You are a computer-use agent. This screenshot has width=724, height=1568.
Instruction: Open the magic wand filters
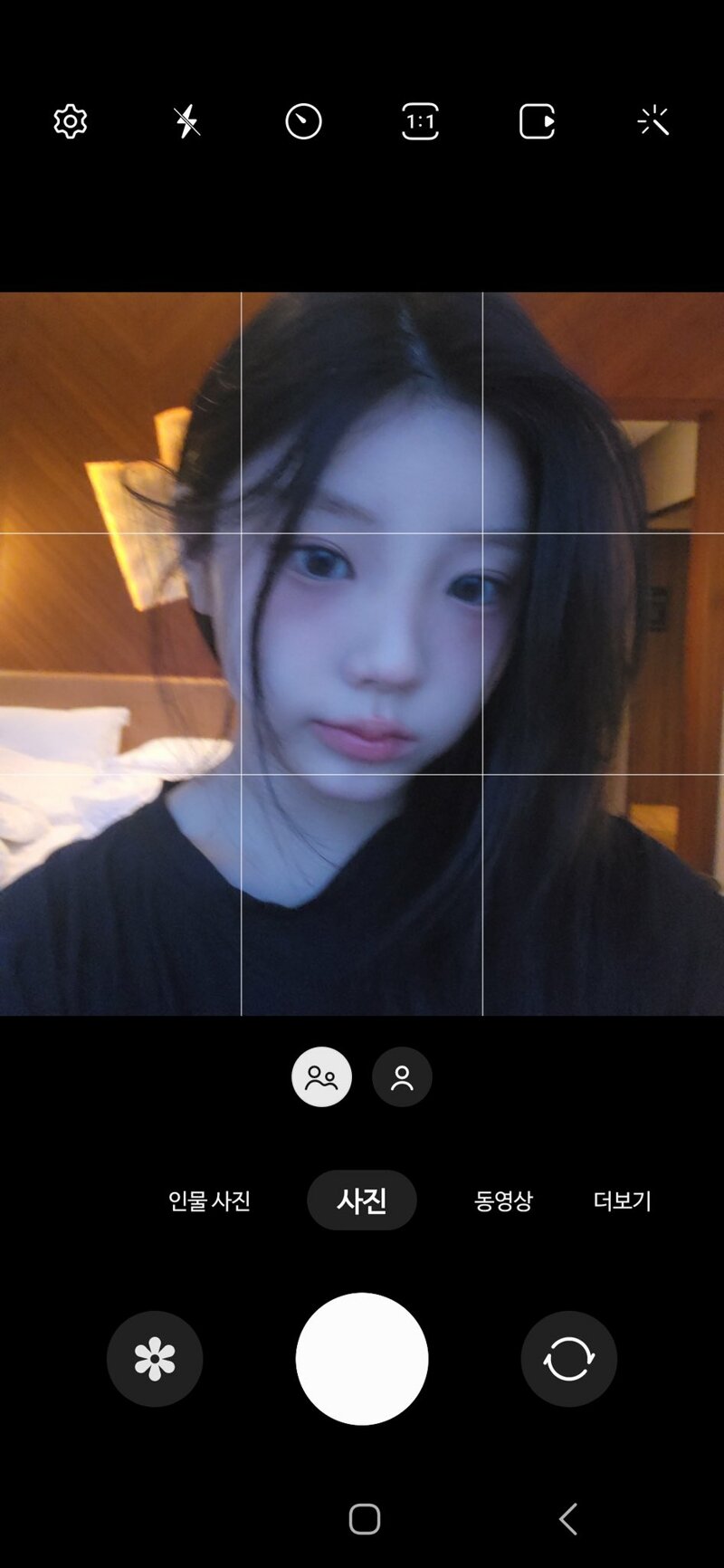click(653, 121)
